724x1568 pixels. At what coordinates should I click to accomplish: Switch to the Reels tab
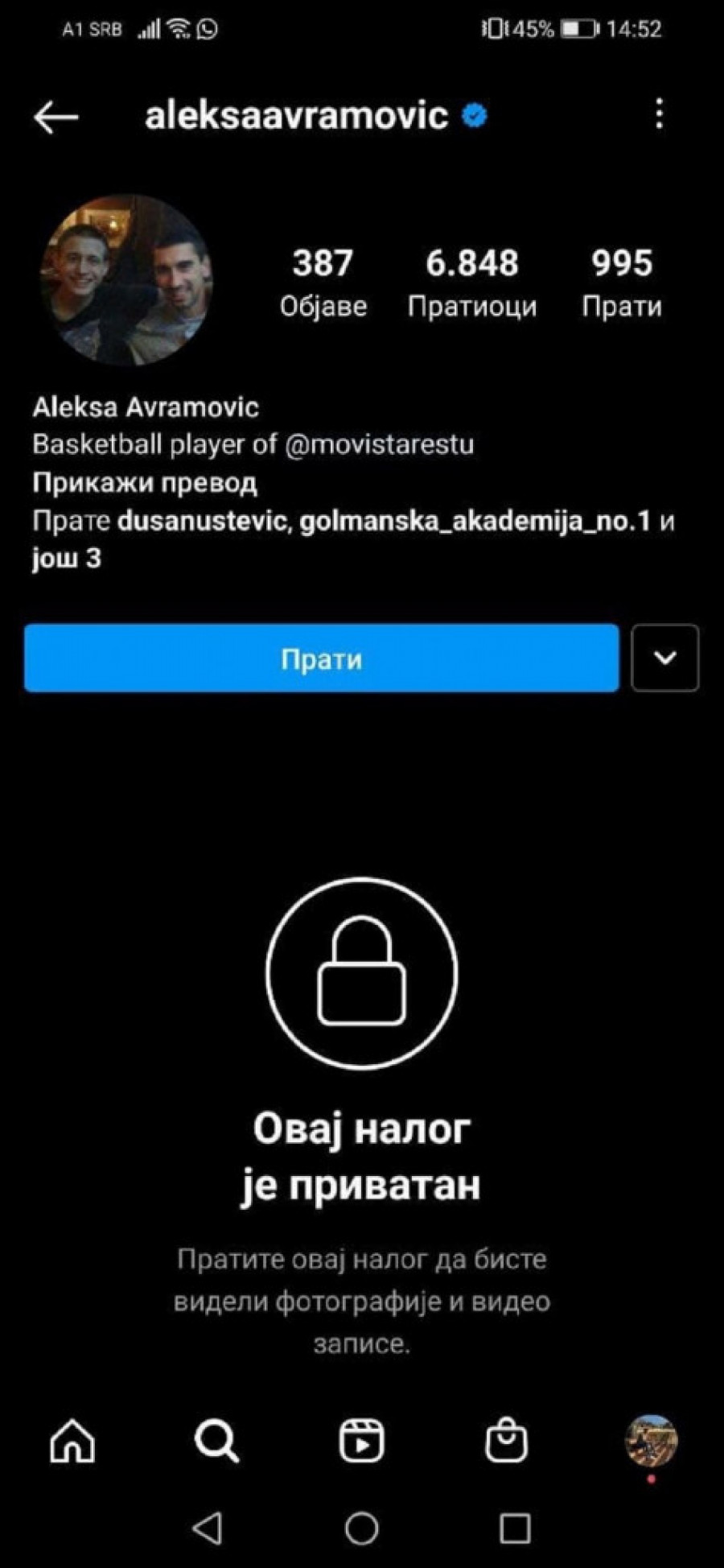(x=361, y=1439)
